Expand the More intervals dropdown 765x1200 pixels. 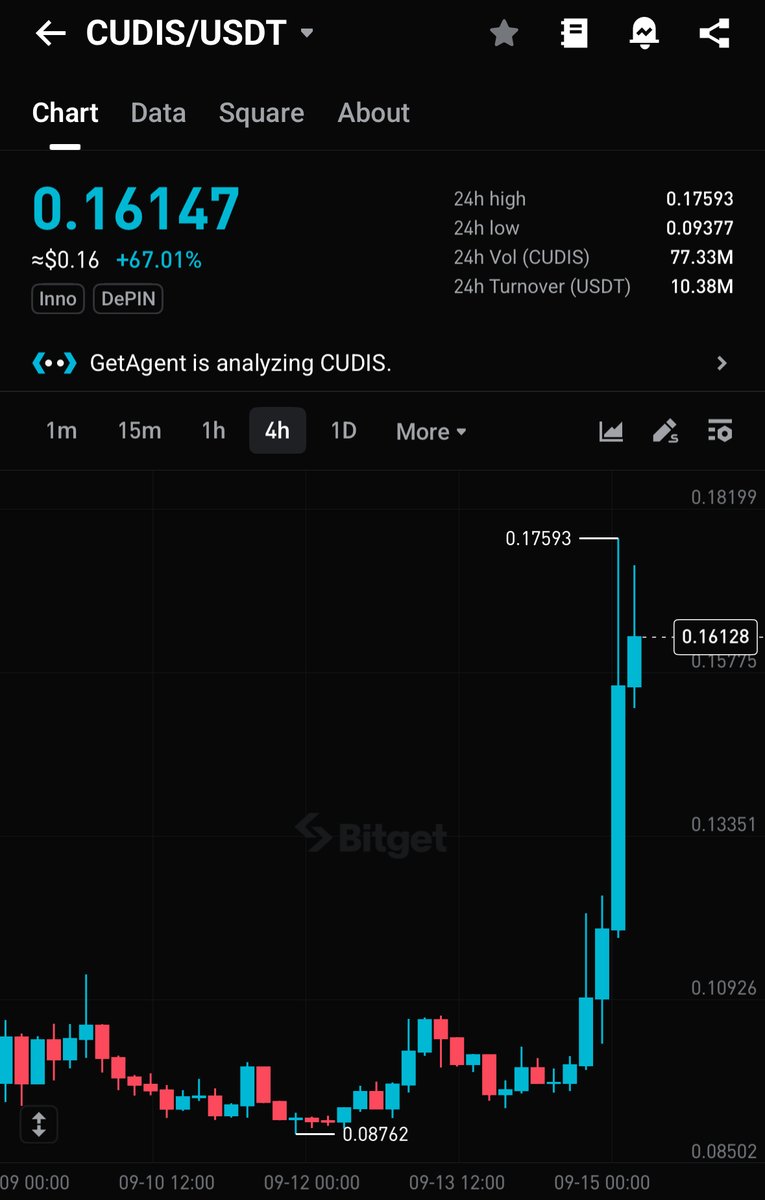(x=431, y=432)
